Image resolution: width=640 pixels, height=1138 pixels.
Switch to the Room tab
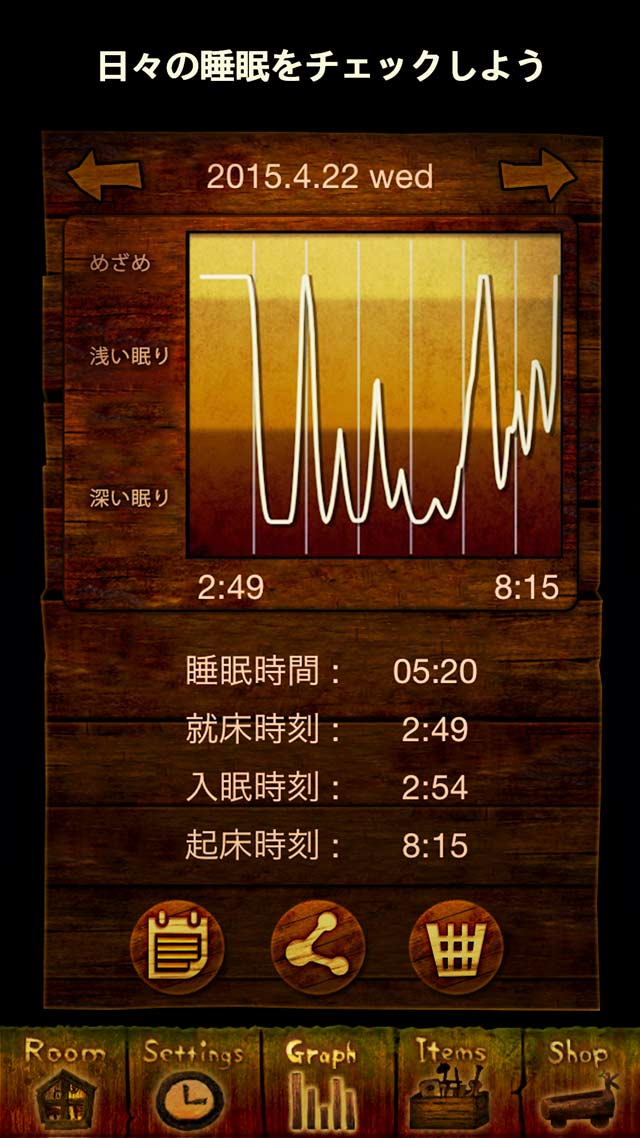coord(65,1082)
